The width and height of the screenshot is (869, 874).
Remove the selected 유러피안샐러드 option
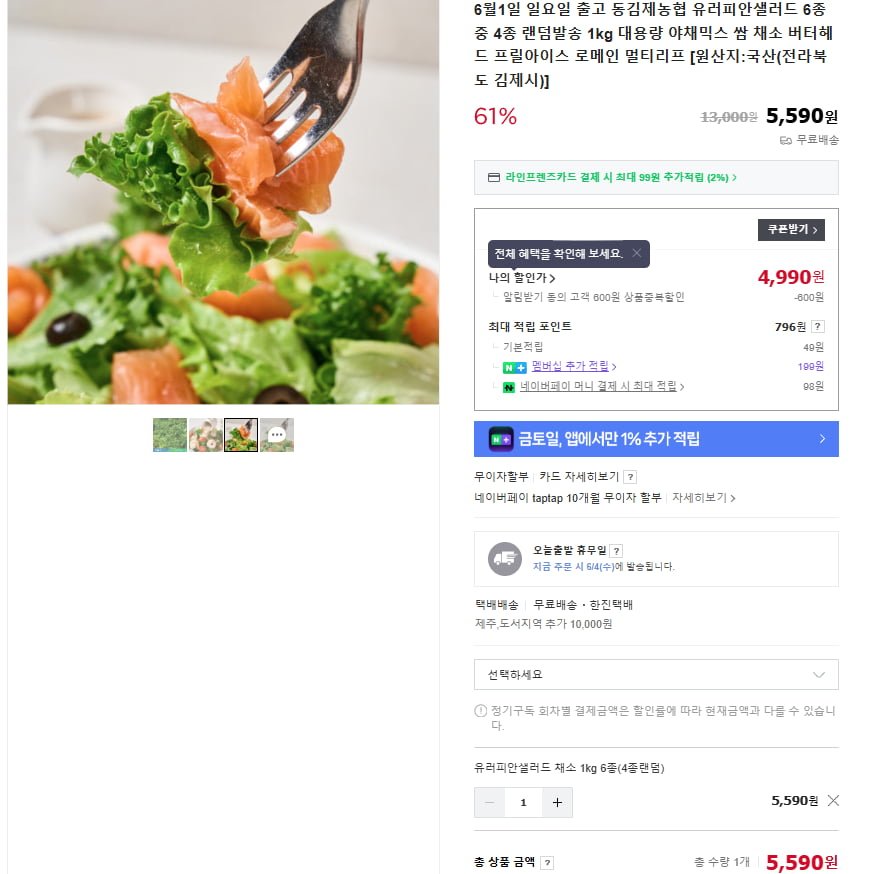tap(833, 800)
